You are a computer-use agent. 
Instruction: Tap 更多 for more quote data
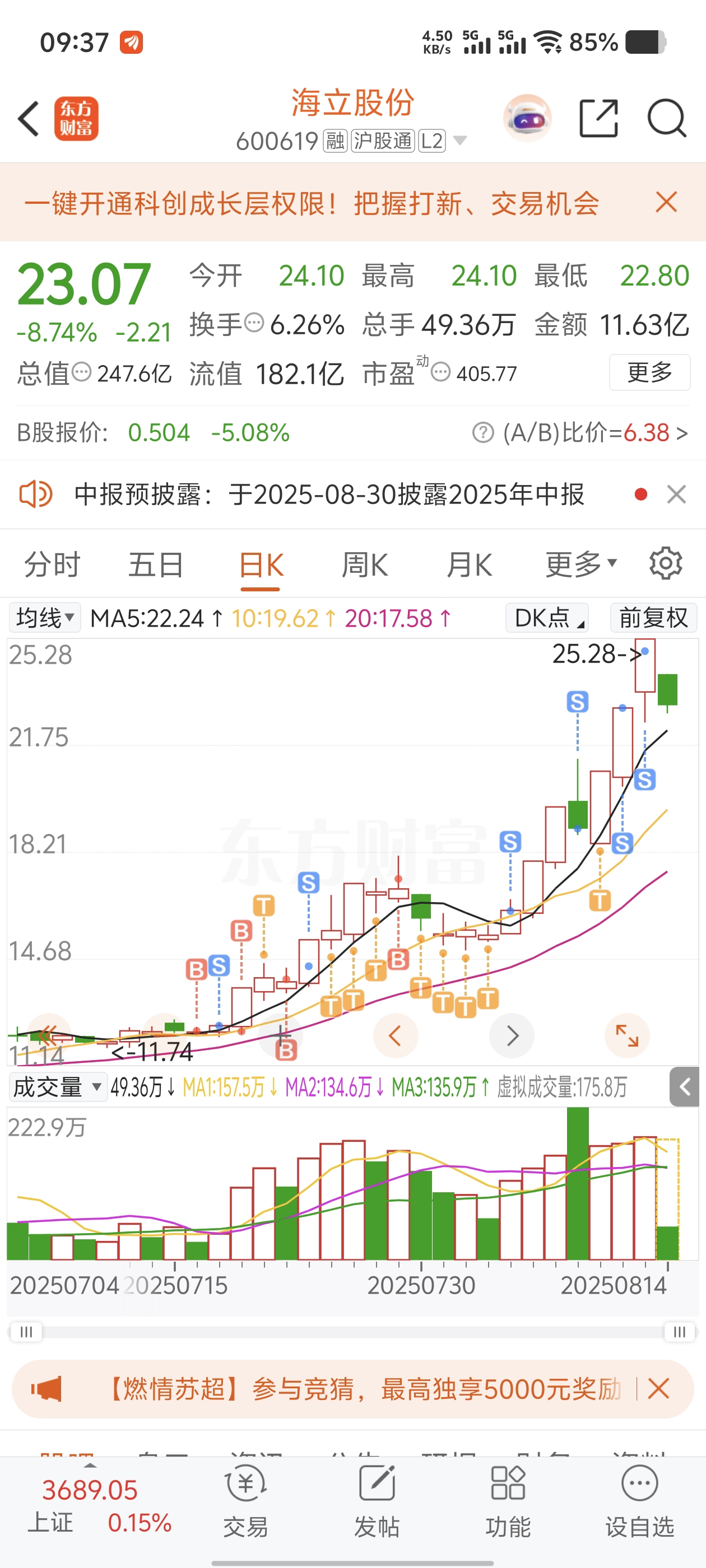649,372
